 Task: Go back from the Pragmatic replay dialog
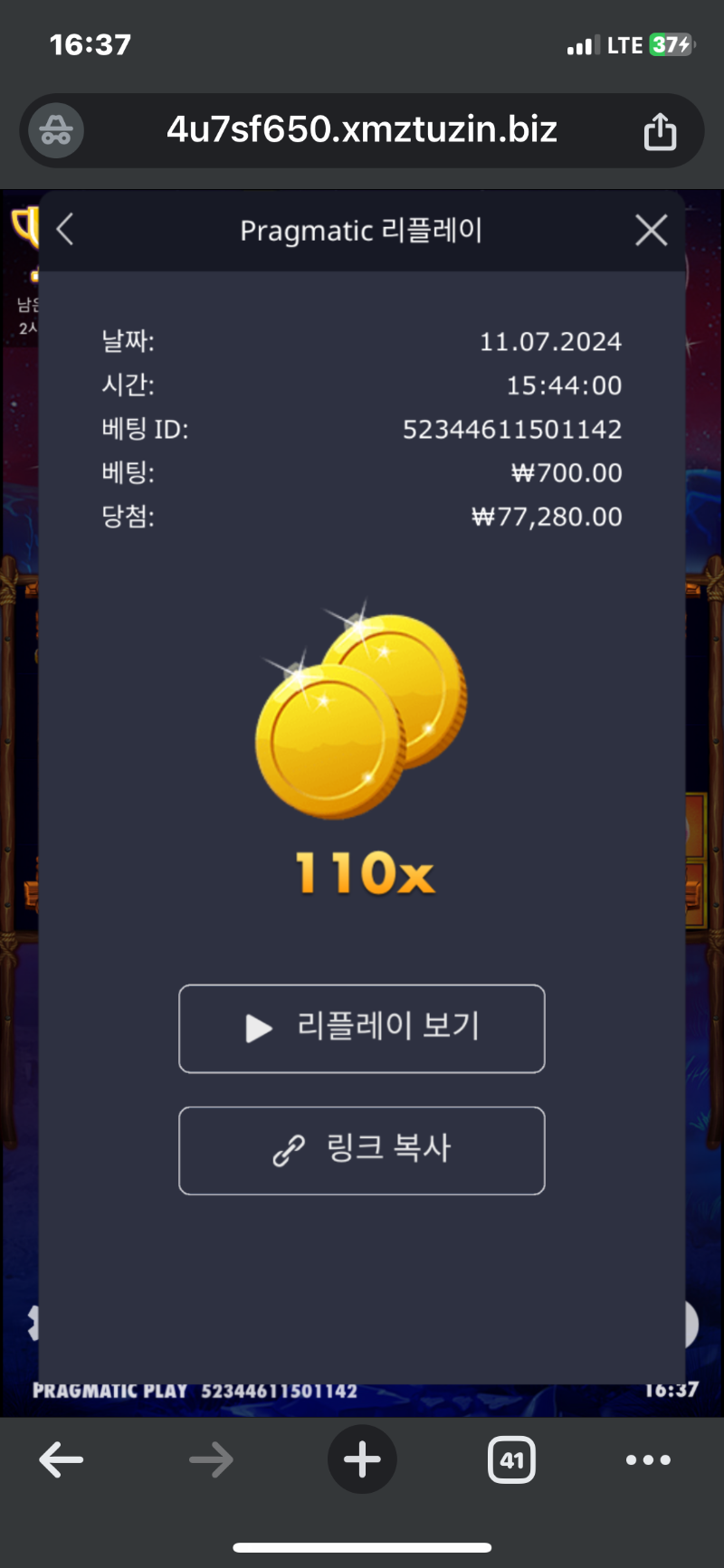(x=65, y=230)
